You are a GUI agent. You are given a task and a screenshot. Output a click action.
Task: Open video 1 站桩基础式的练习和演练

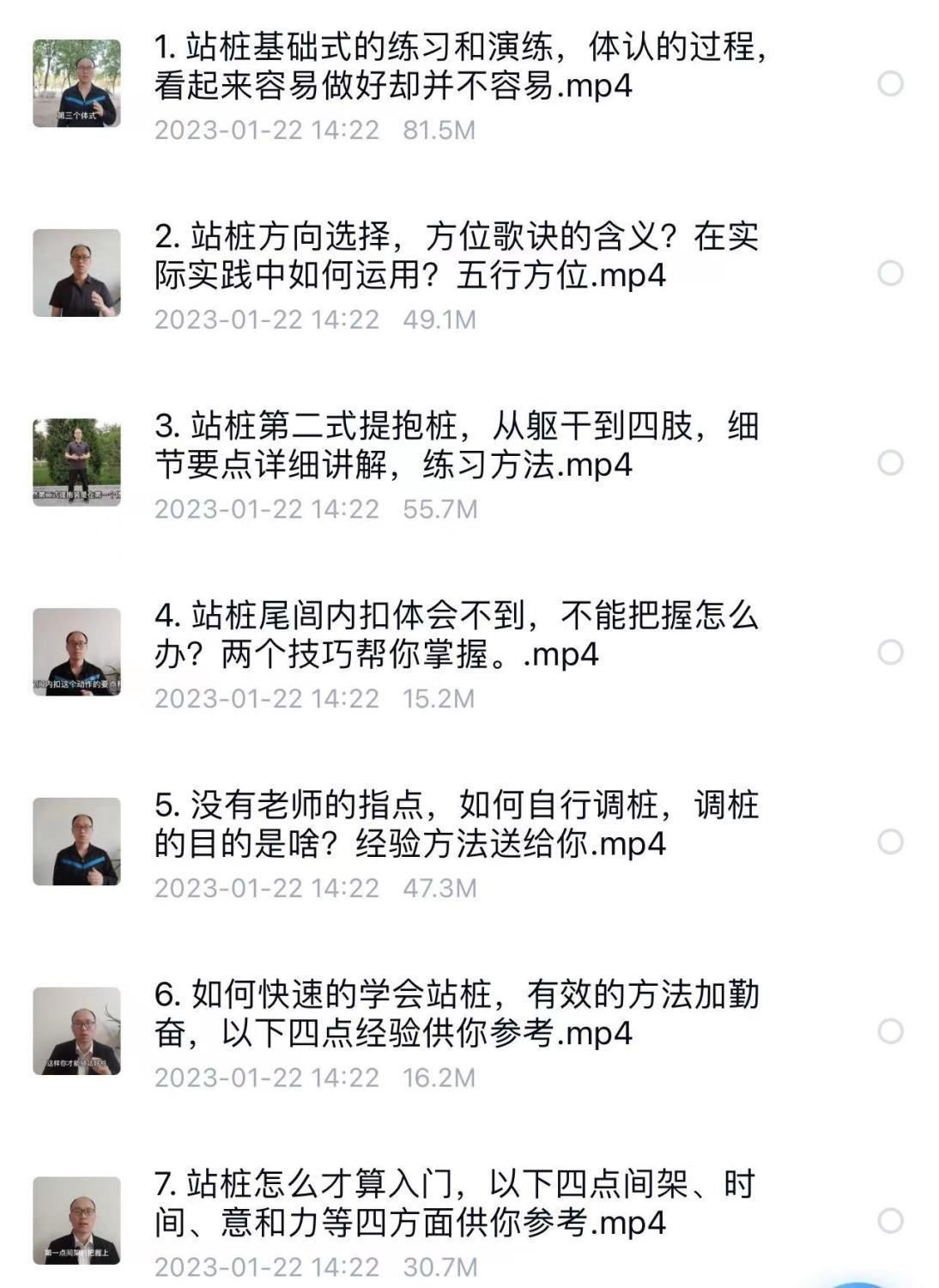[x=459, y=67]
